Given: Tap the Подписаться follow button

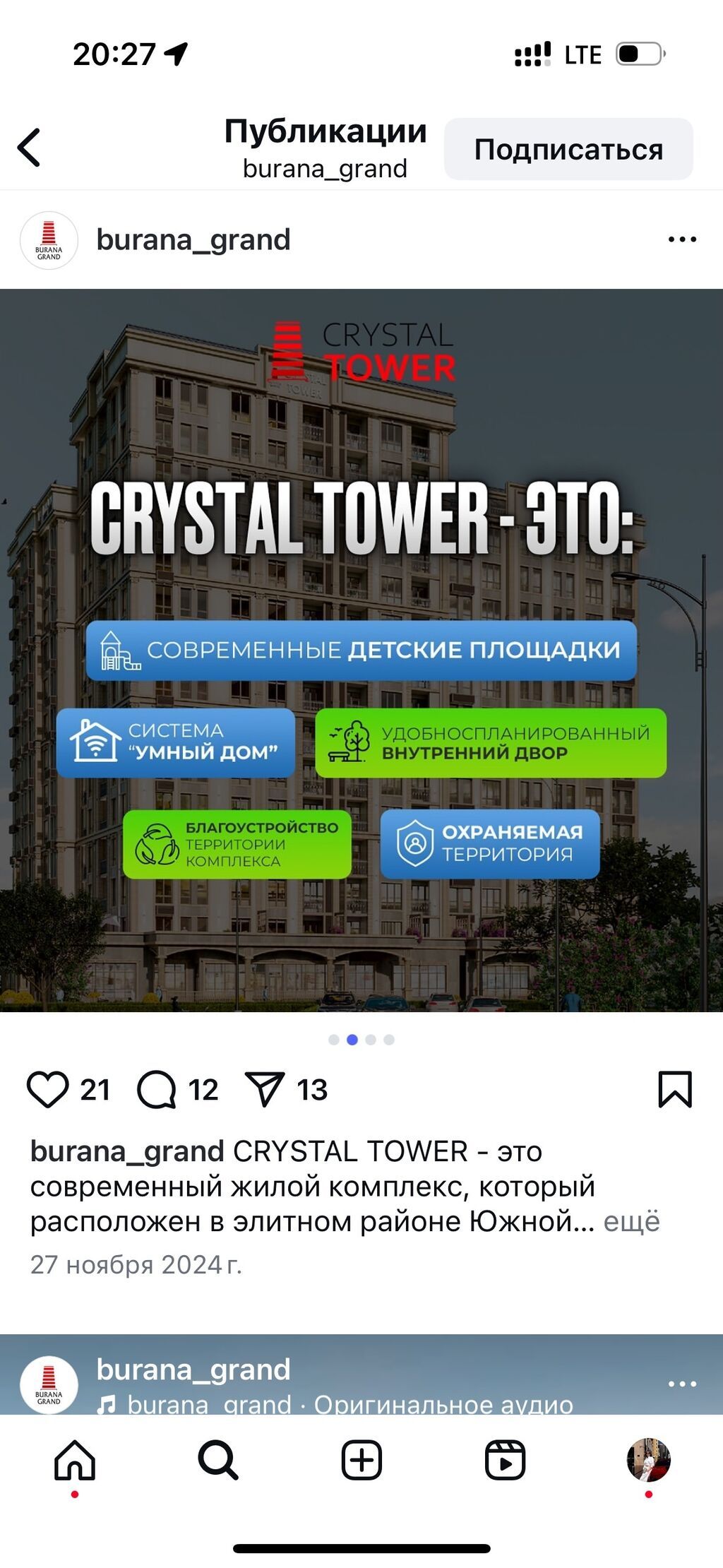Looking at the screenshot, I should tap(568, 150).
